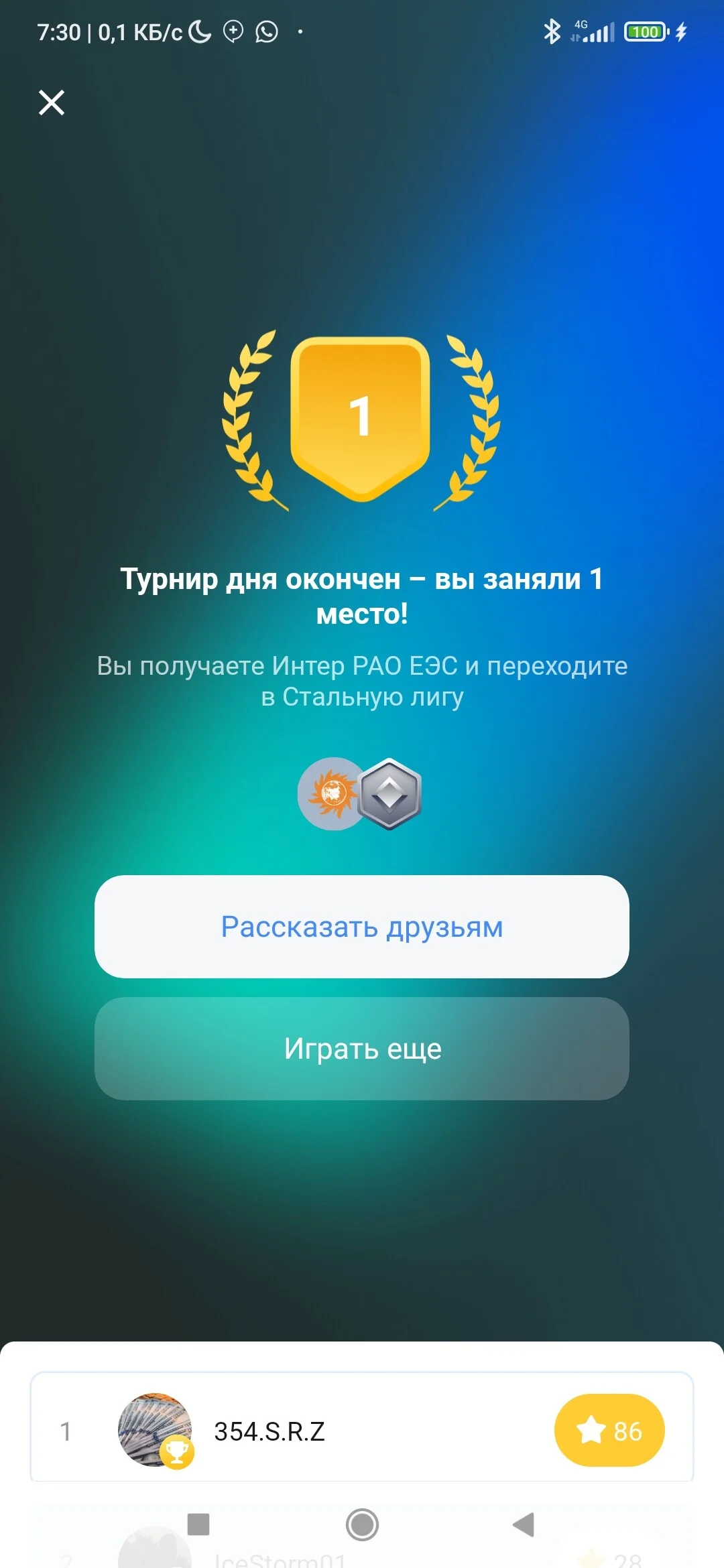
Task: Close the tournament result screen
Action: (52, 103)
